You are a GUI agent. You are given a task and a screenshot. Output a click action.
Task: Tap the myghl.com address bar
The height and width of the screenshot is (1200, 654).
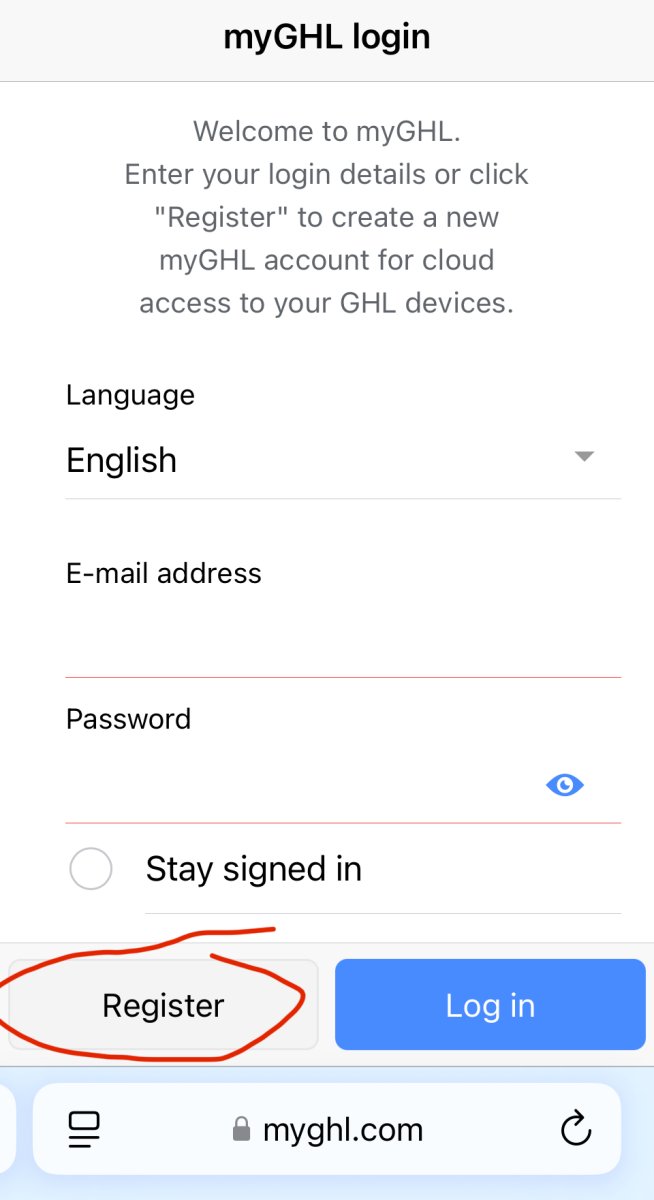pos(327,1129)
